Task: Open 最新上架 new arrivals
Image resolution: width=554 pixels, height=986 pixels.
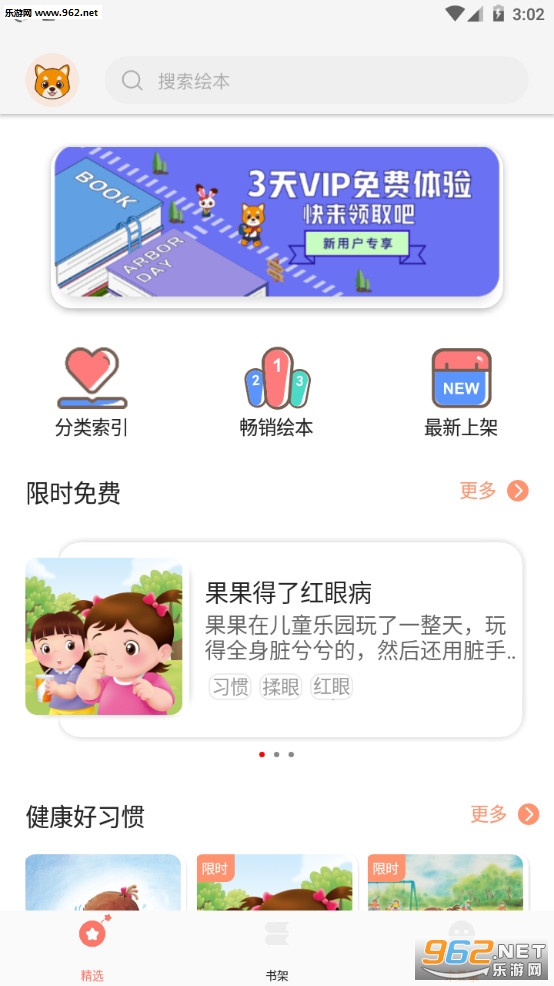Action: [x=461, y=392]
